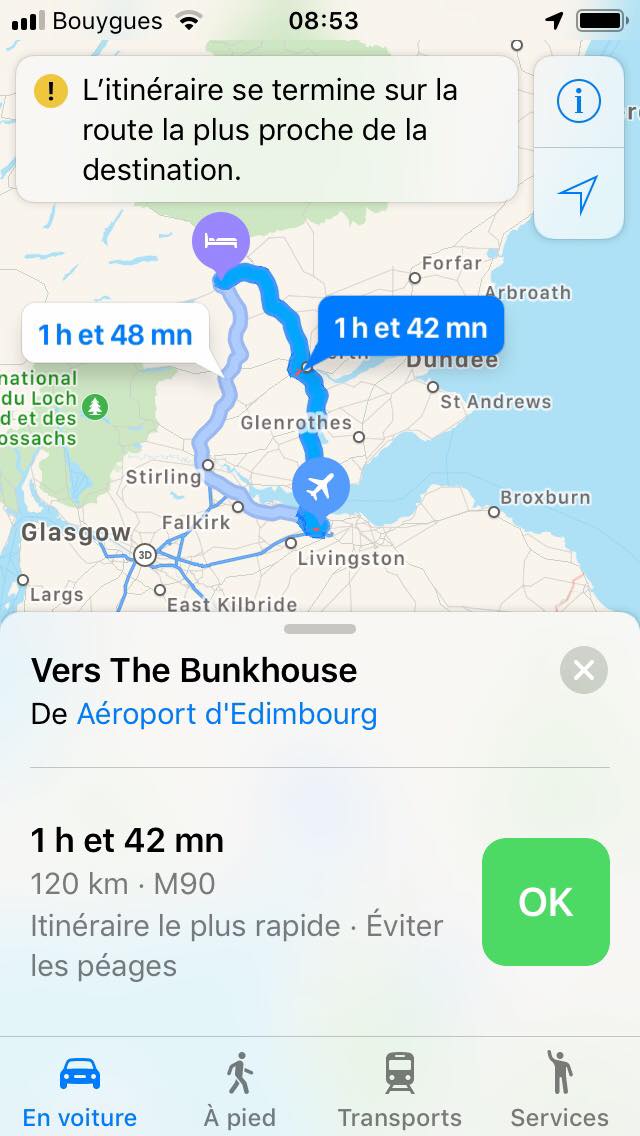
Task: Show Transports public transit directions
Action: pos(399,1088)
